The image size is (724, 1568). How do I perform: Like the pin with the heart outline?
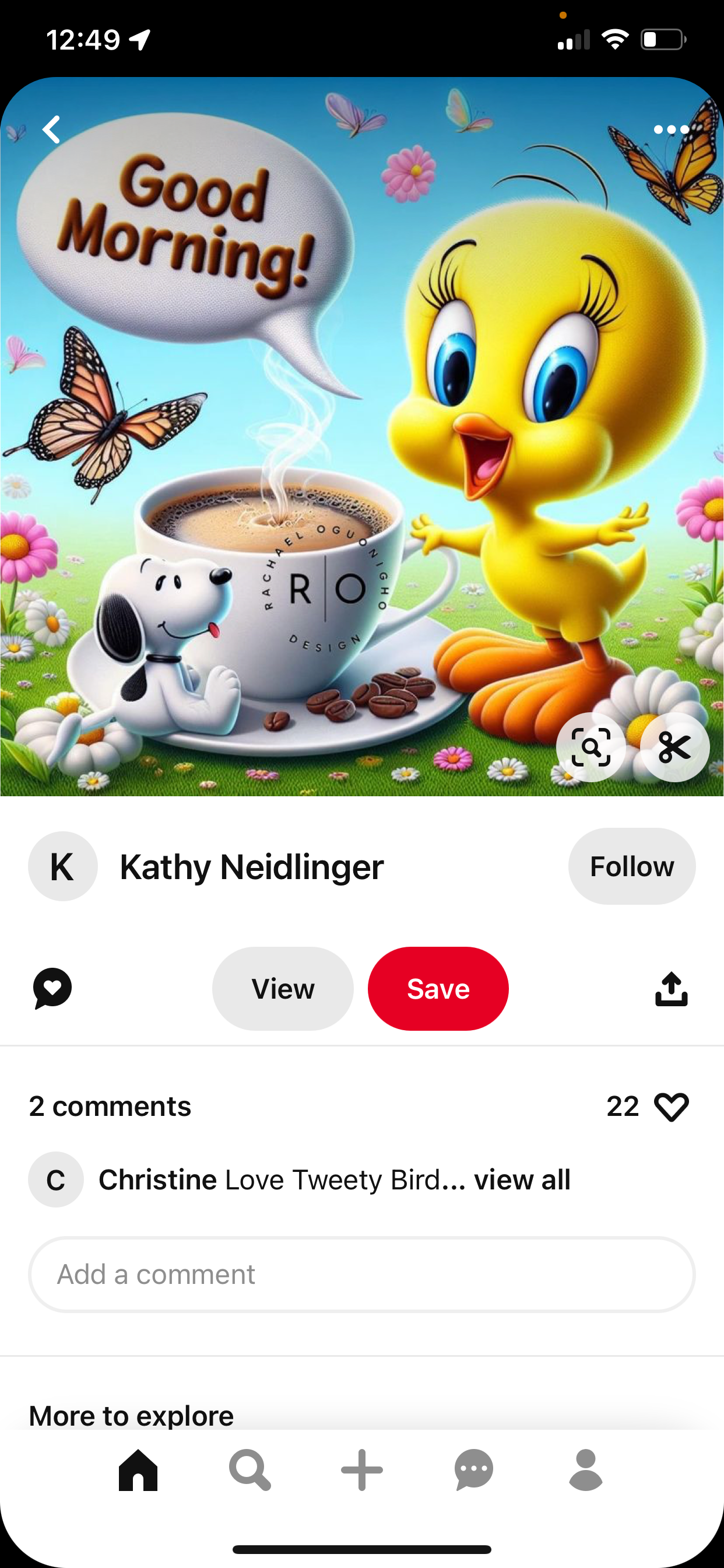[671, 1107]
